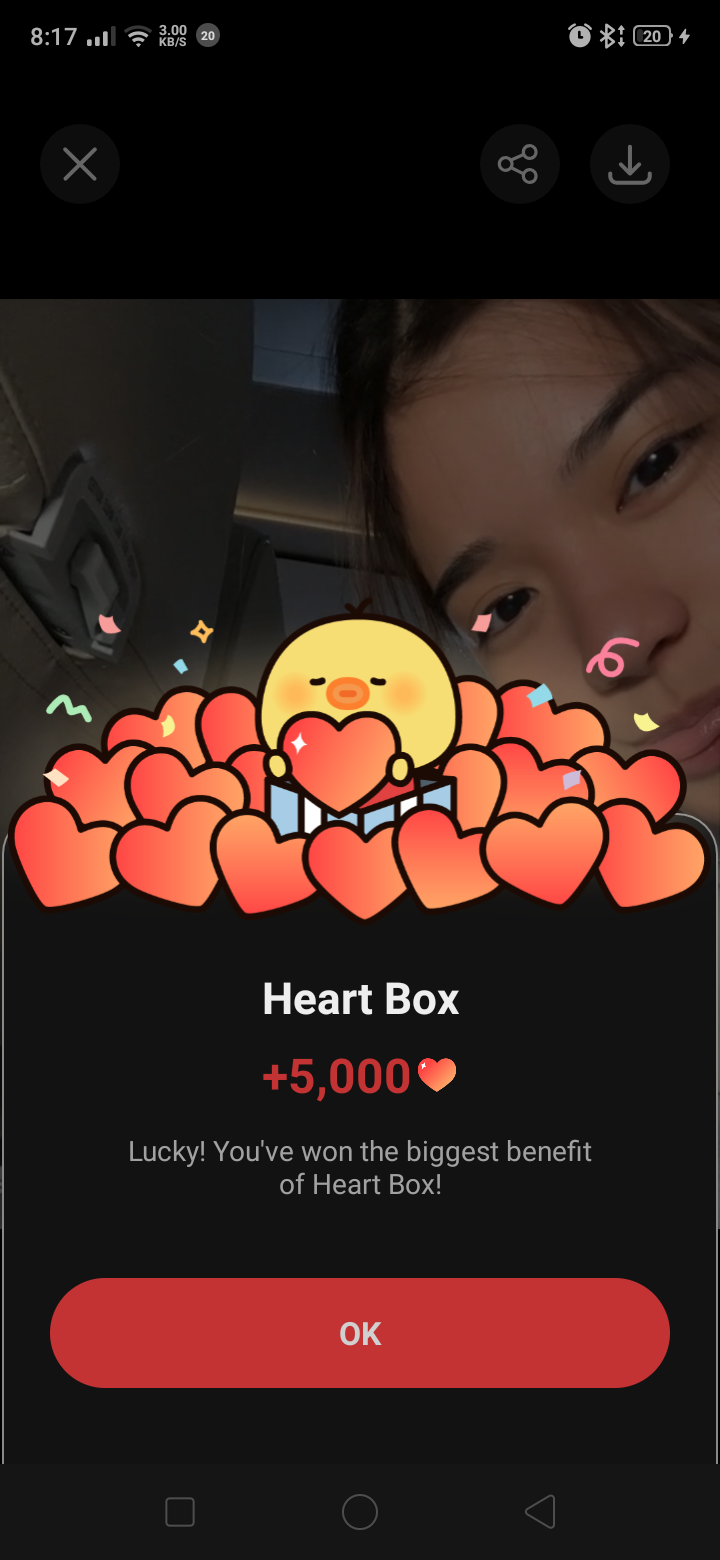Share this photo
The height and width of the screenshot is (1560, 720).
(519, 164)
